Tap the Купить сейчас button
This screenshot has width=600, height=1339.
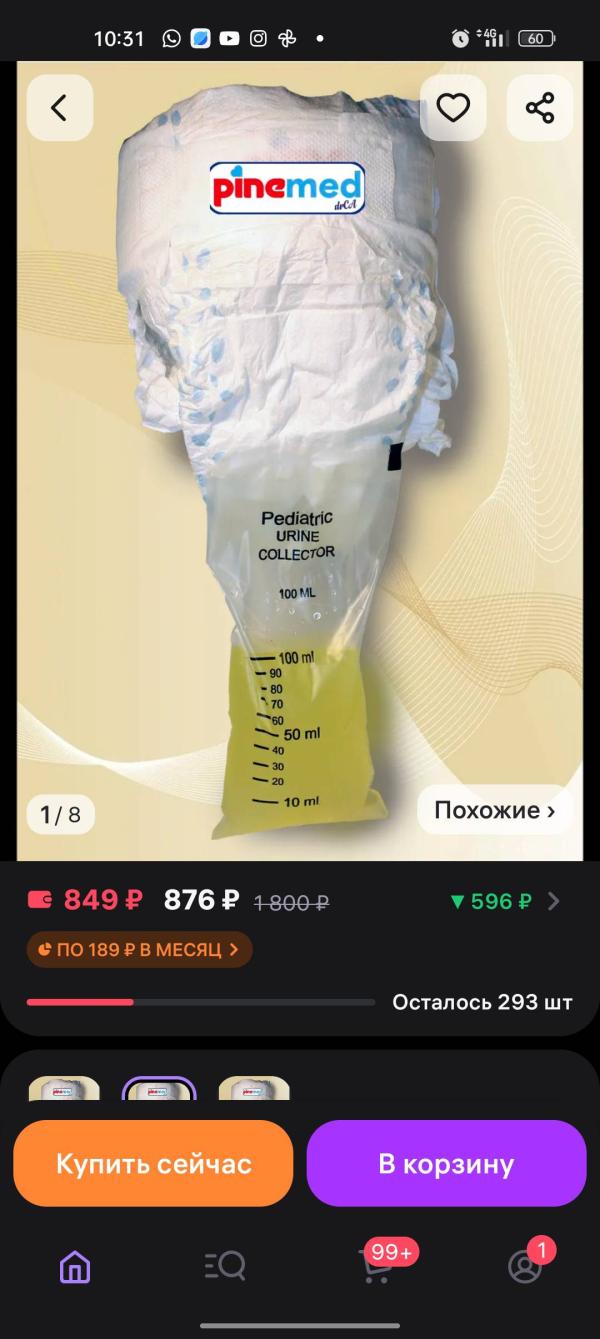tap(153, 1163)
